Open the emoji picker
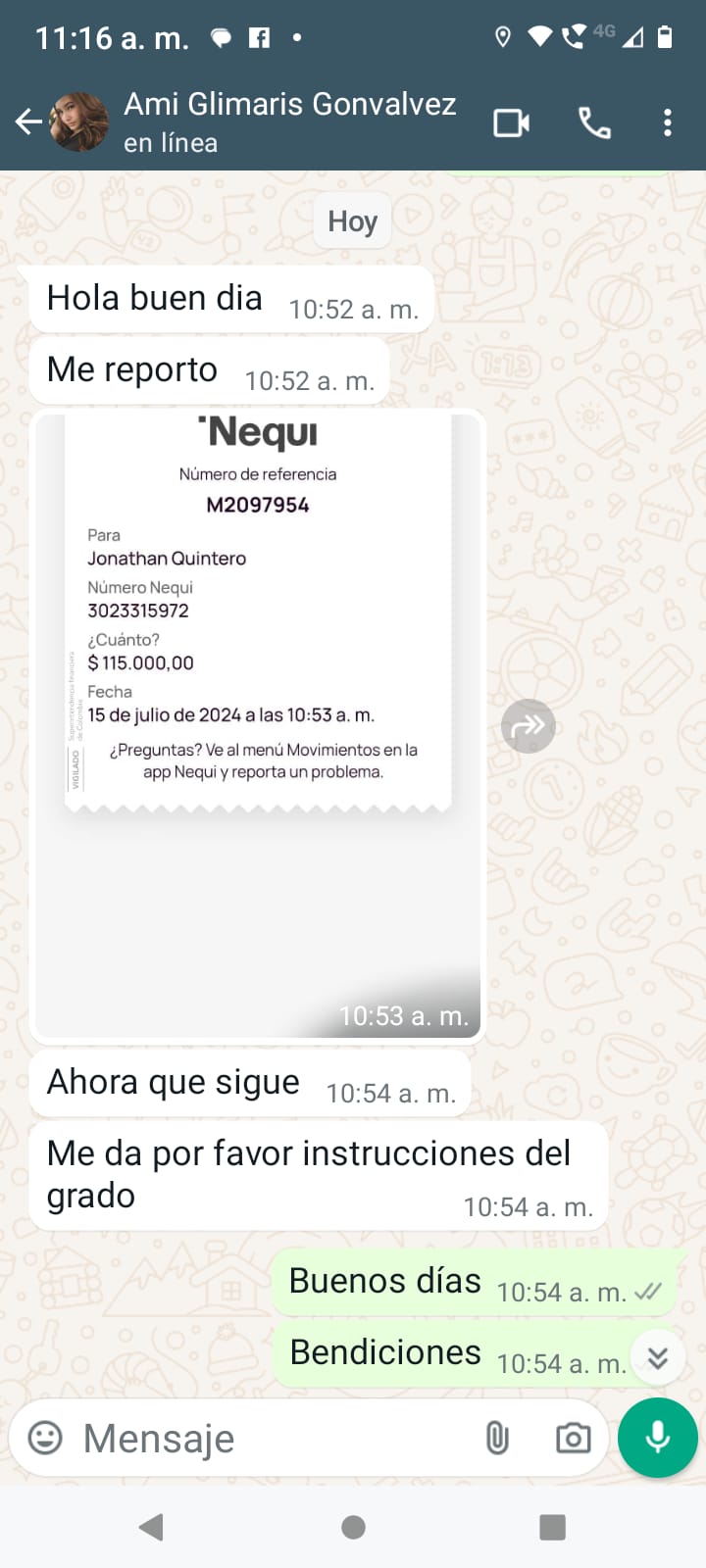The image size is (706, 1568). [45, 1438]
